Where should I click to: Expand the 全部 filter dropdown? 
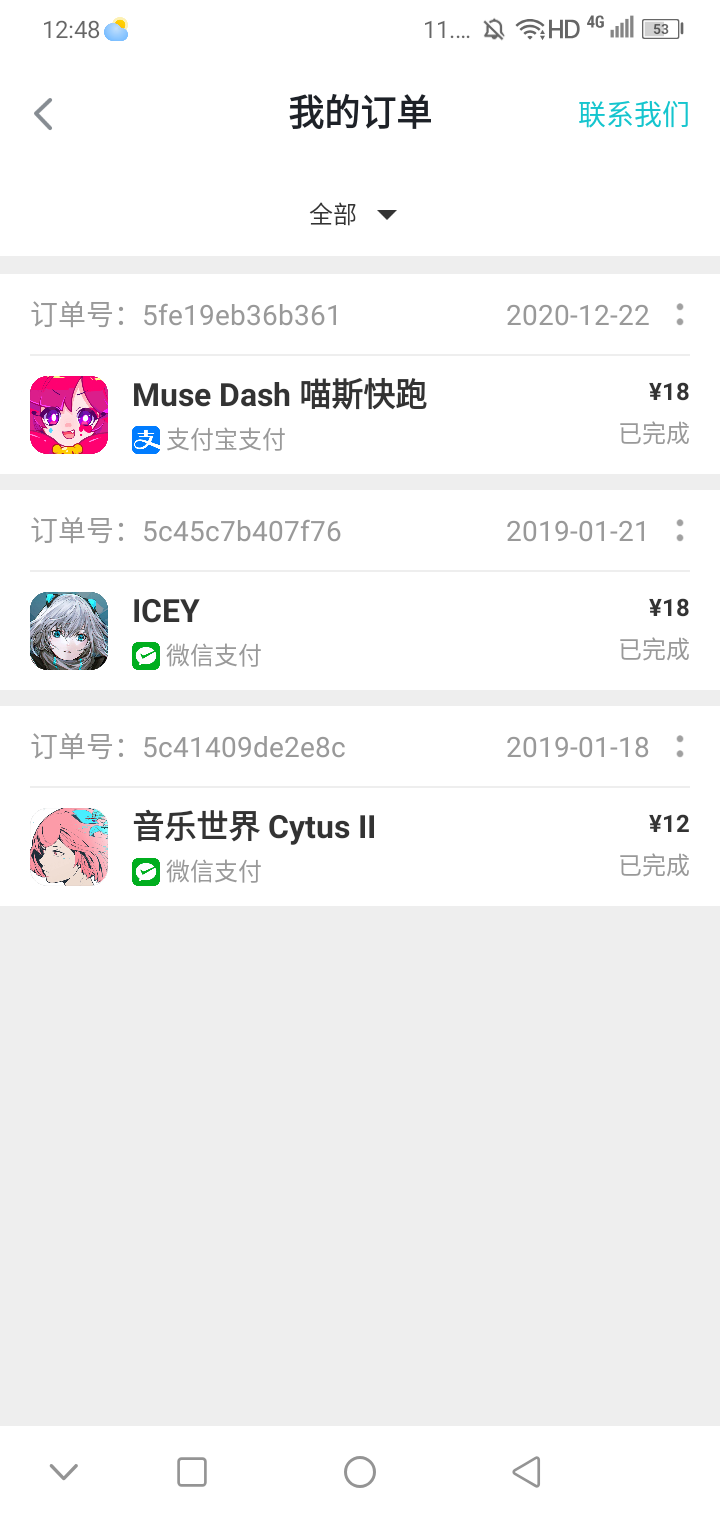click(x=355, y=214)
